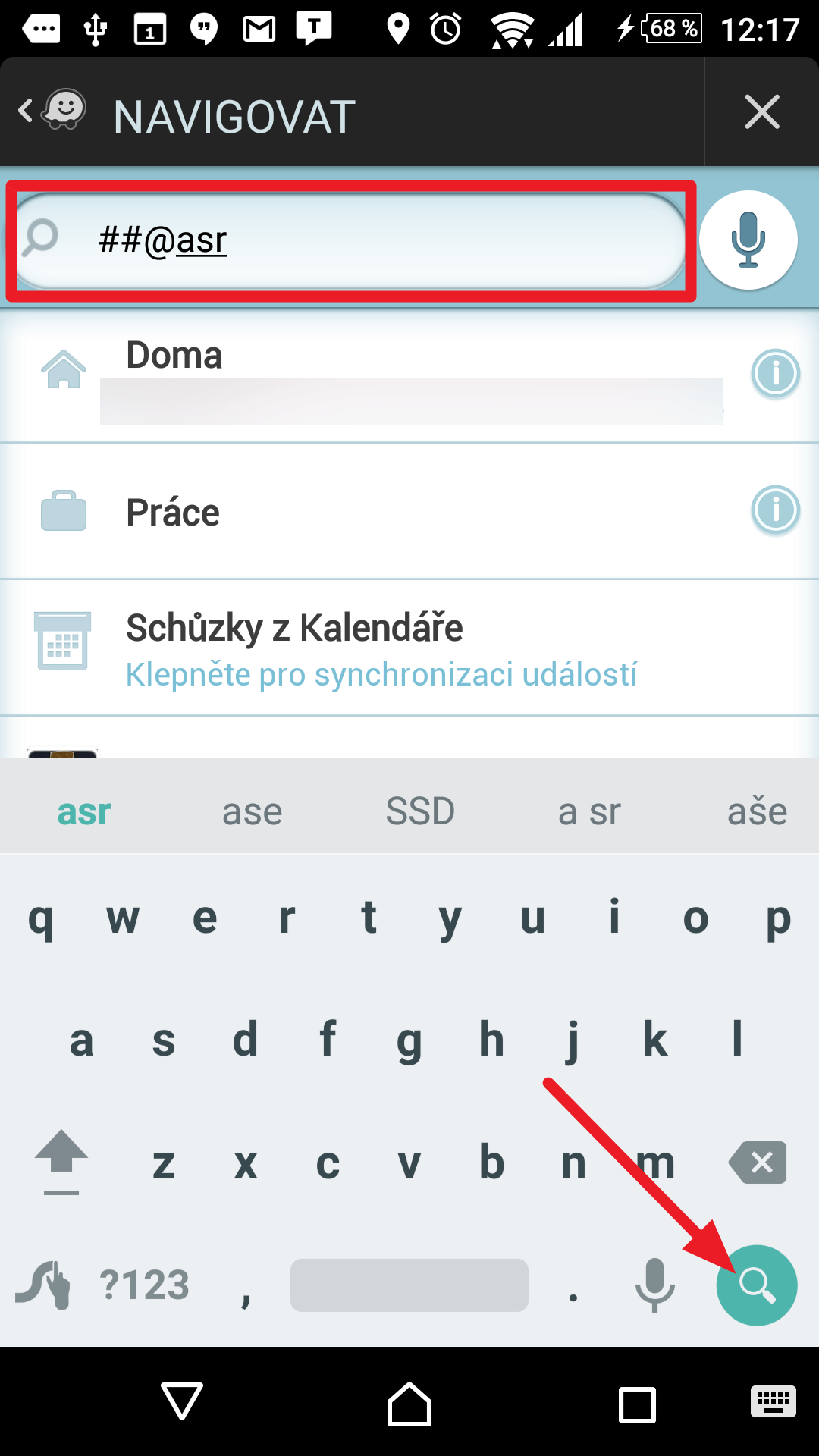Pick the 'aše' keyboard suggestion
The width and height of the screenshot is (819, 1456).
point(757,812)
